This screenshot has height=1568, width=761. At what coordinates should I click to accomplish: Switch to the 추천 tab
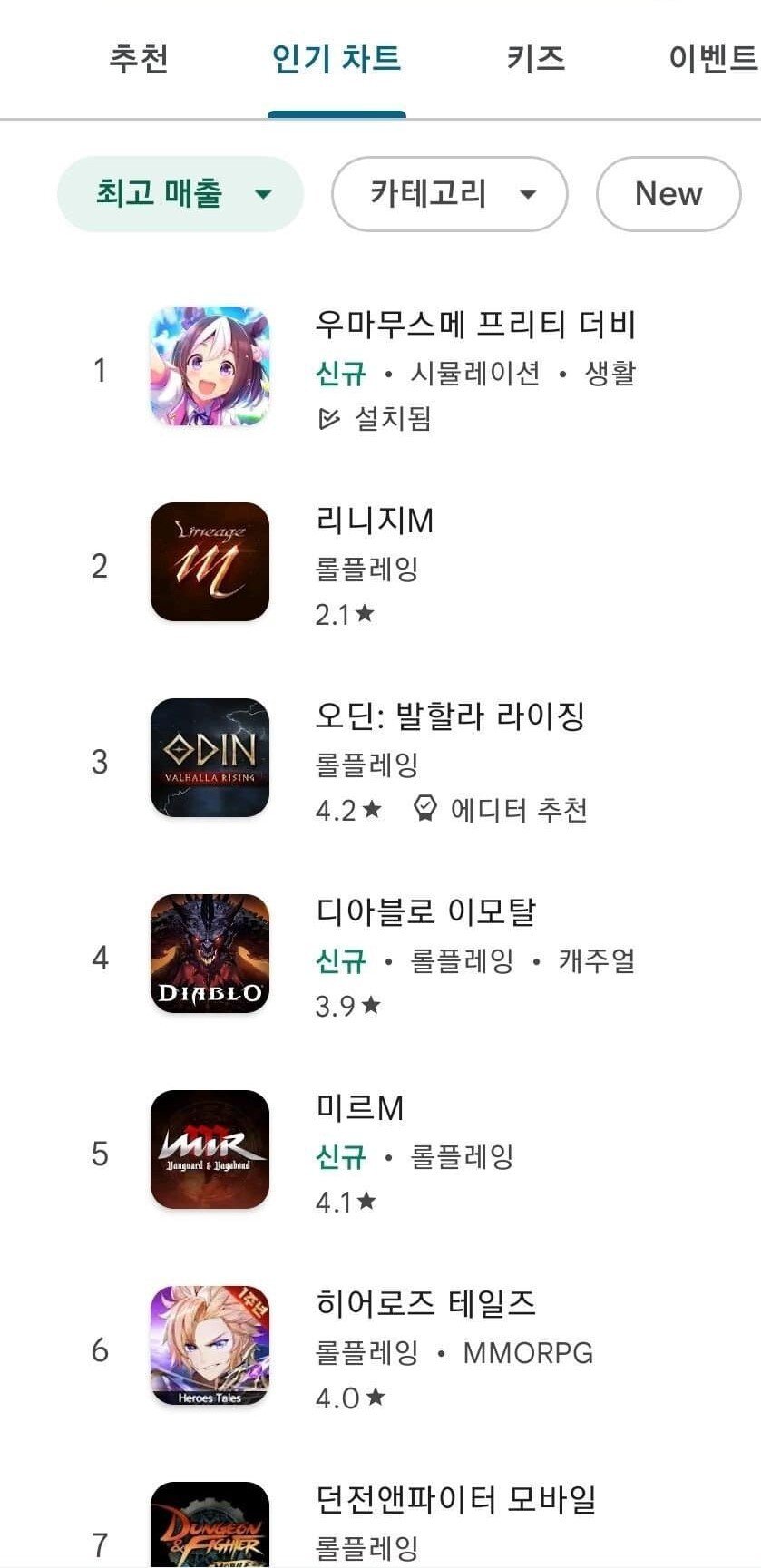pos(139,59)
